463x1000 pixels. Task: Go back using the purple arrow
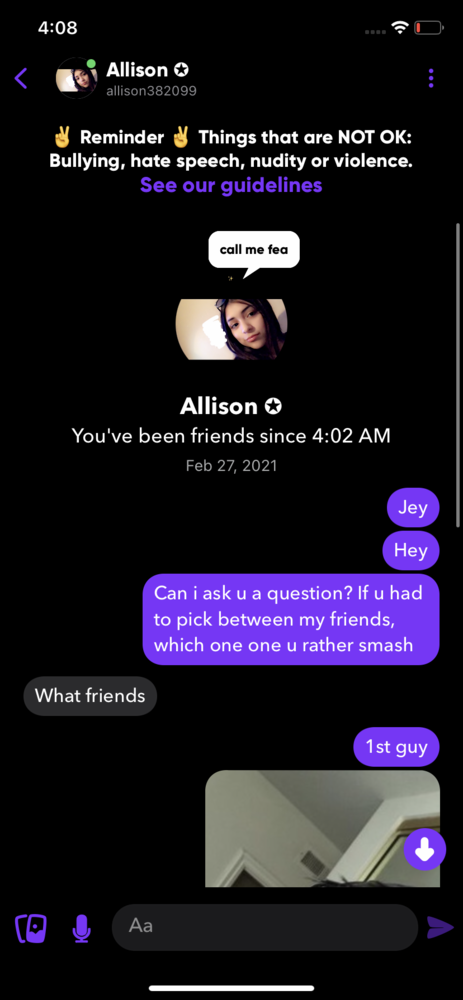click(21, 78)
